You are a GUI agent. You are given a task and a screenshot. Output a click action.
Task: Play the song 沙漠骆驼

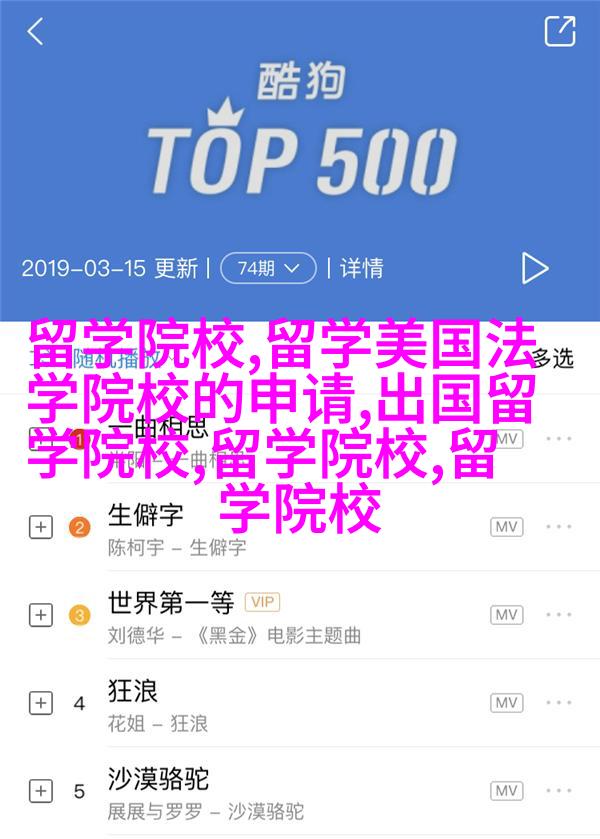click(x=250, y=791)
